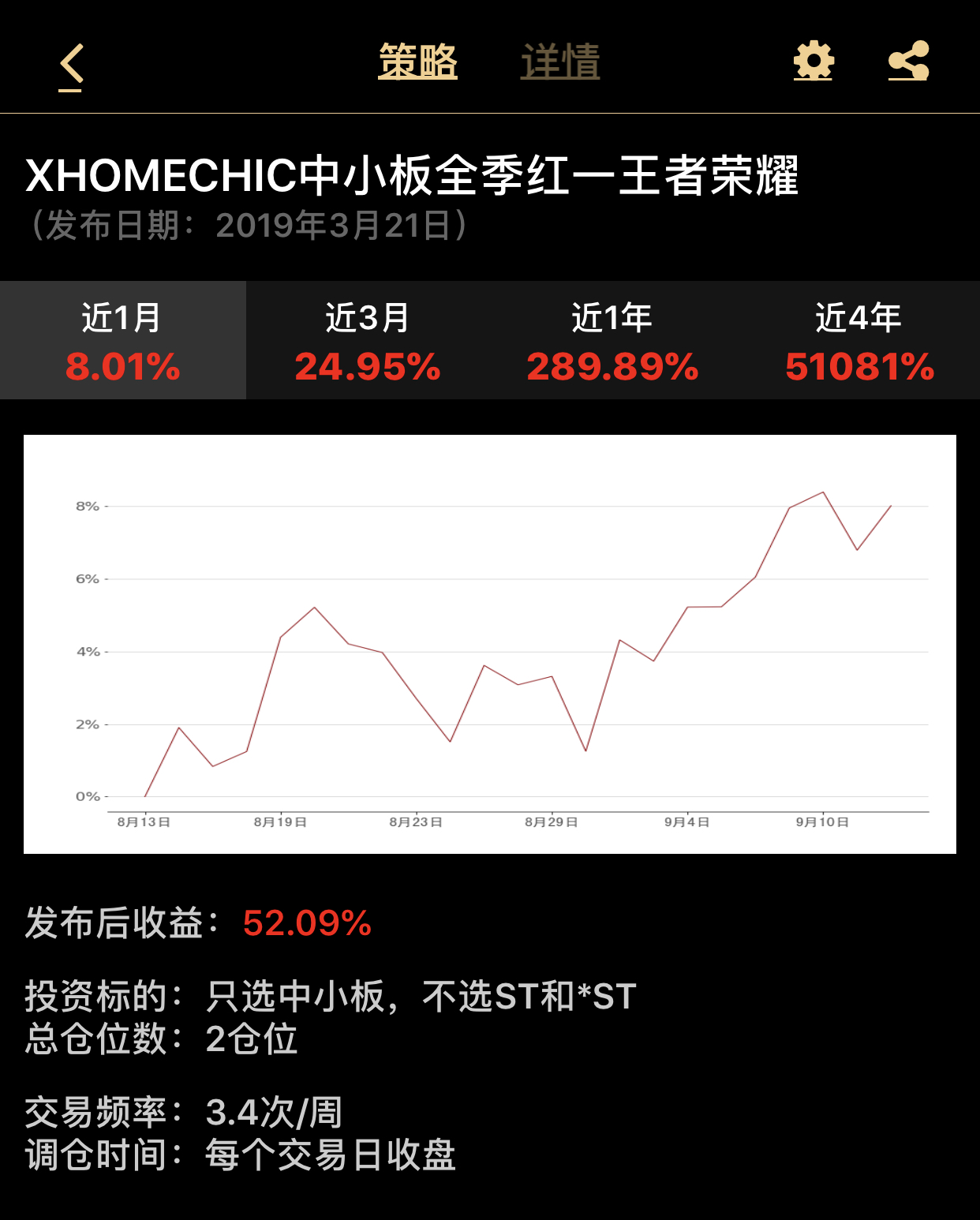
Task: Open the settings gear
Action: point(814,61)
